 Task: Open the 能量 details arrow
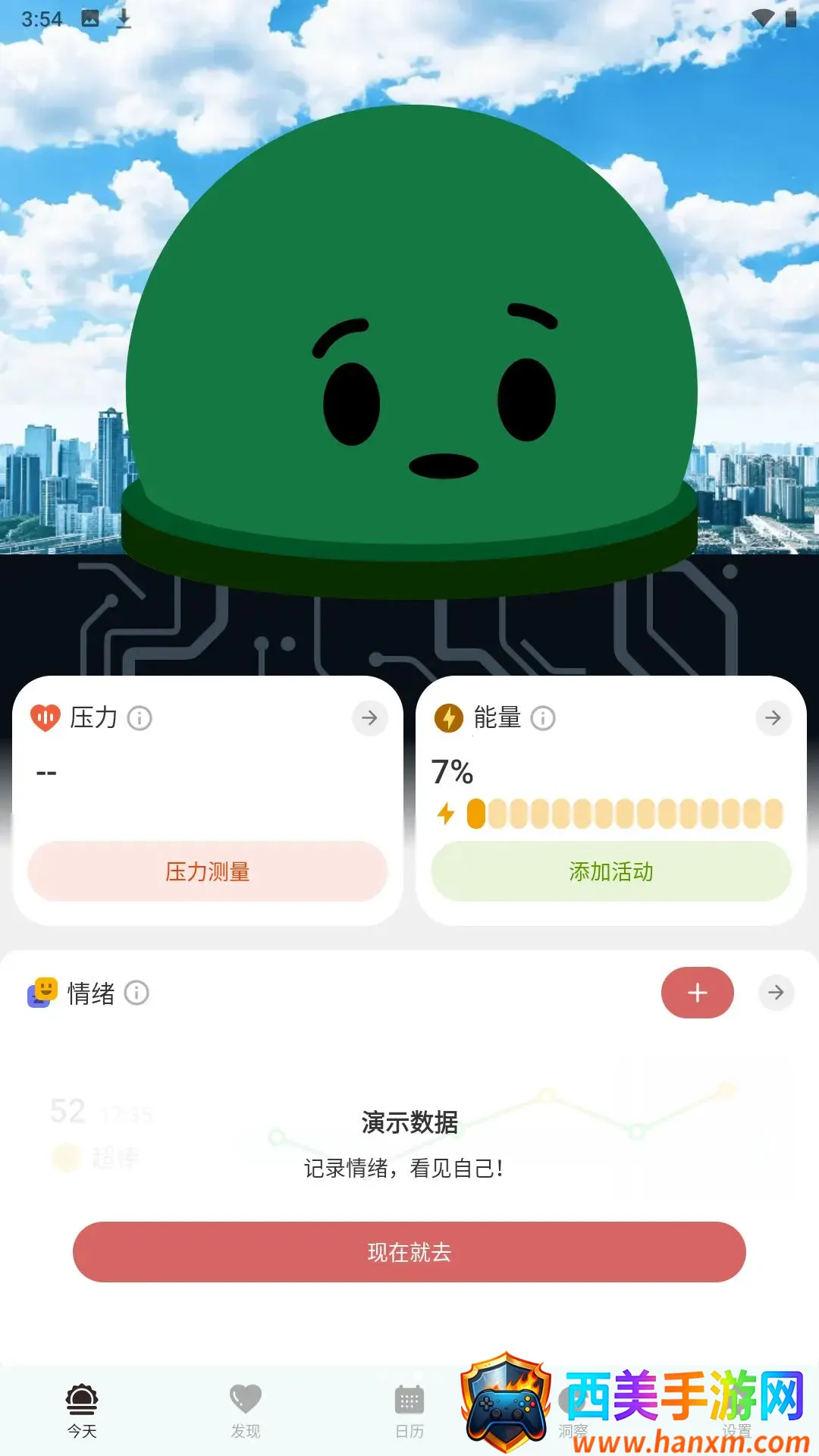tap(773, 717)
